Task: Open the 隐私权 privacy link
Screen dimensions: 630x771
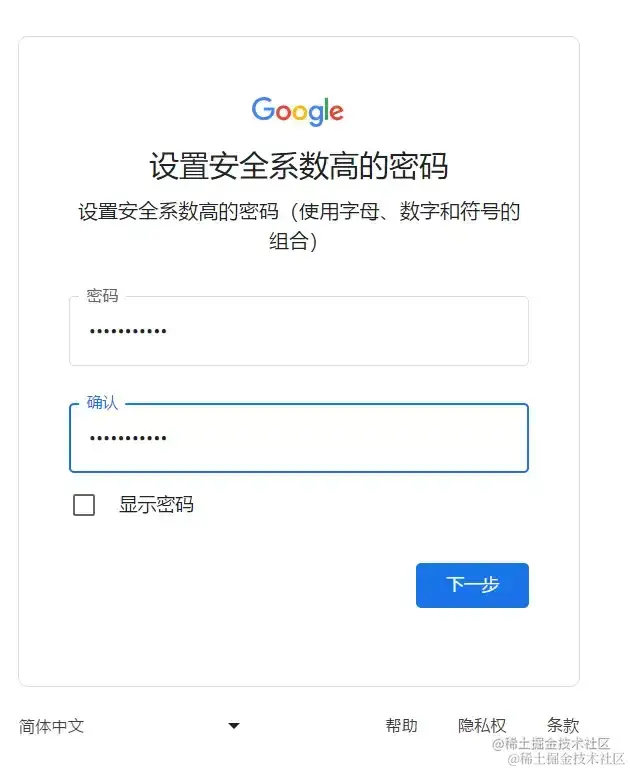Action: (x=482, y=726)
